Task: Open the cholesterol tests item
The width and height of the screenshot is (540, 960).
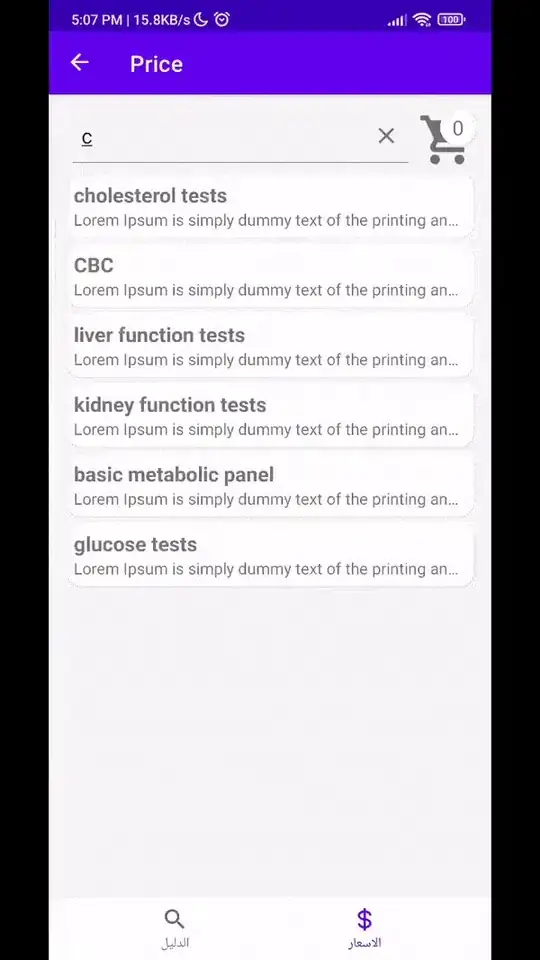Action: (x=271, y=207)
